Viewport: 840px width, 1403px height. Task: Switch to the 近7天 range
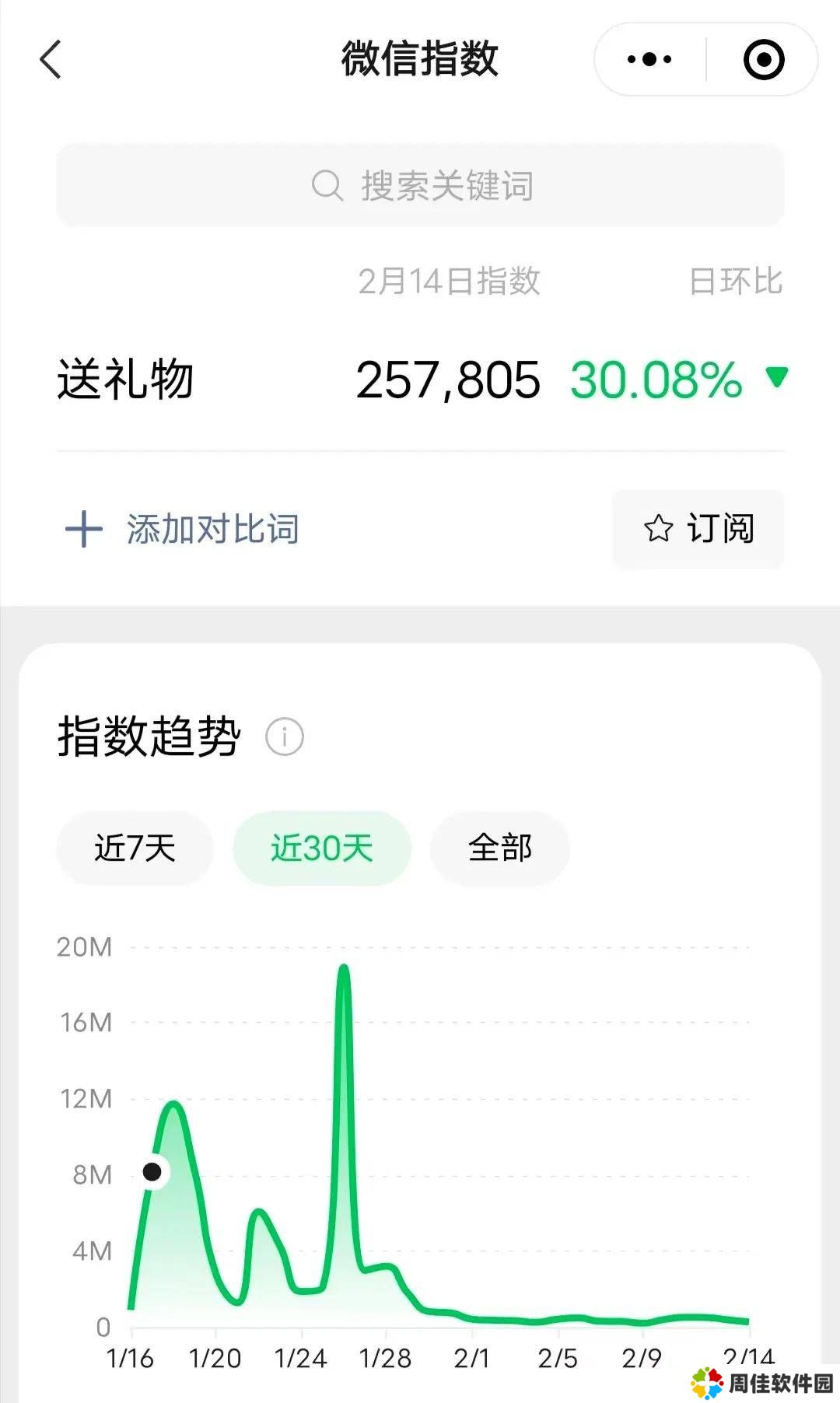point(135,848)
